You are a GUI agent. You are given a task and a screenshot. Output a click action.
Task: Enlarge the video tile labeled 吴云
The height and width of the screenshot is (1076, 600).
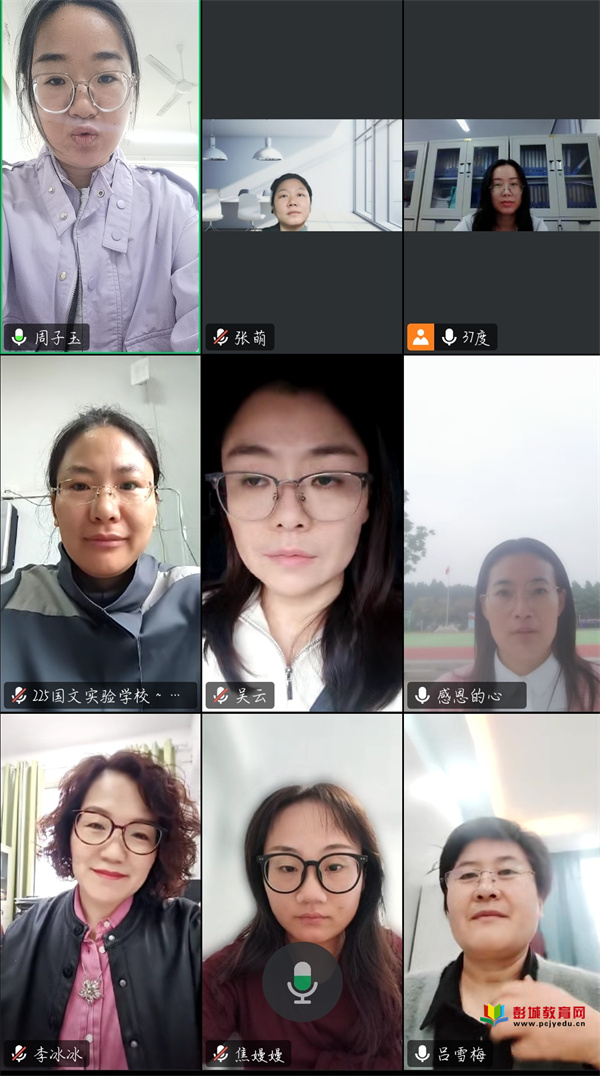[x=302, y=532]
